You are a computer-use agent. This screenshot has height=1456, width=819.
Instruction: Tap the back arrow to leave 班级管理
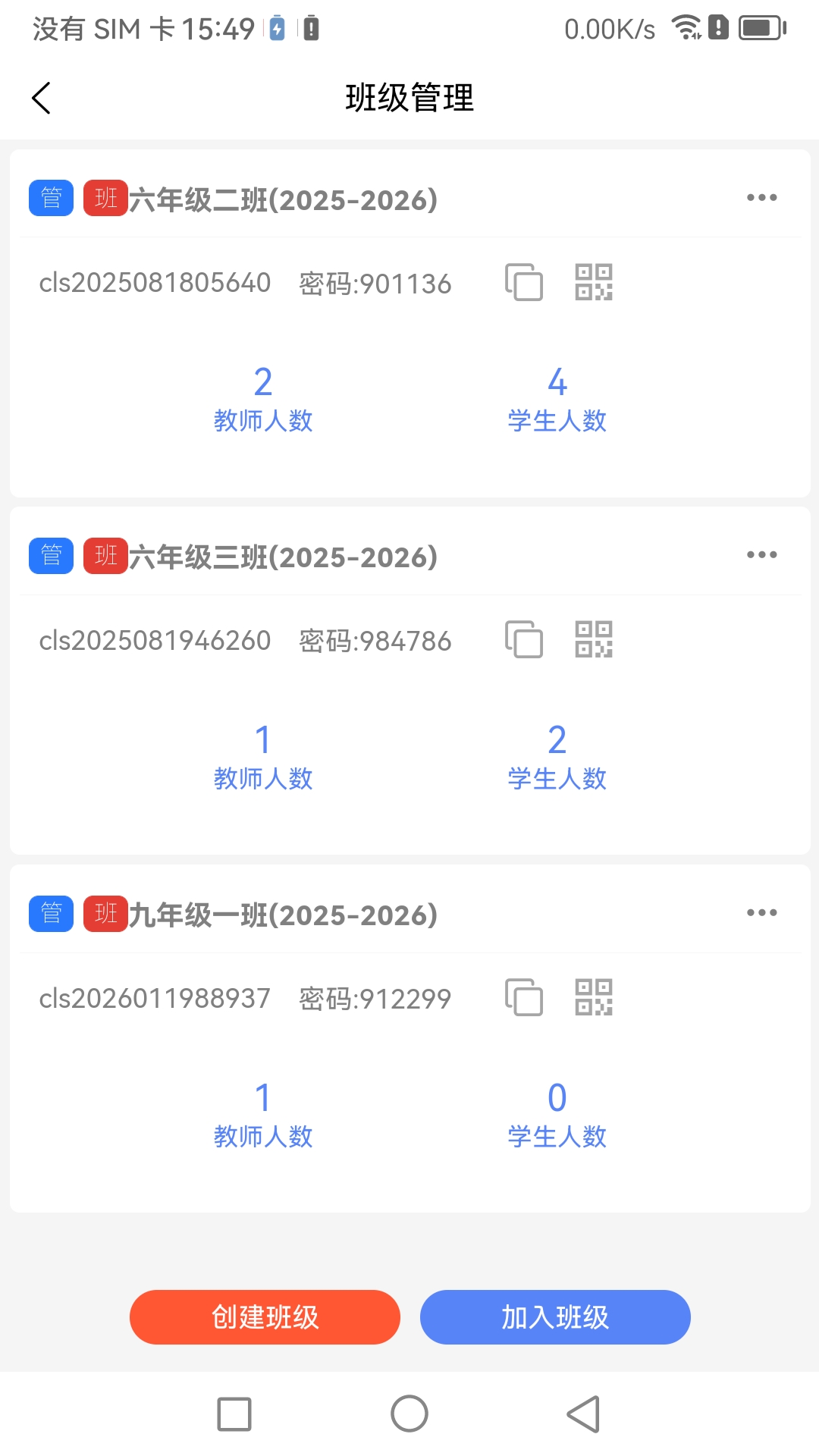pyautogui.click(x=42, y=99)
